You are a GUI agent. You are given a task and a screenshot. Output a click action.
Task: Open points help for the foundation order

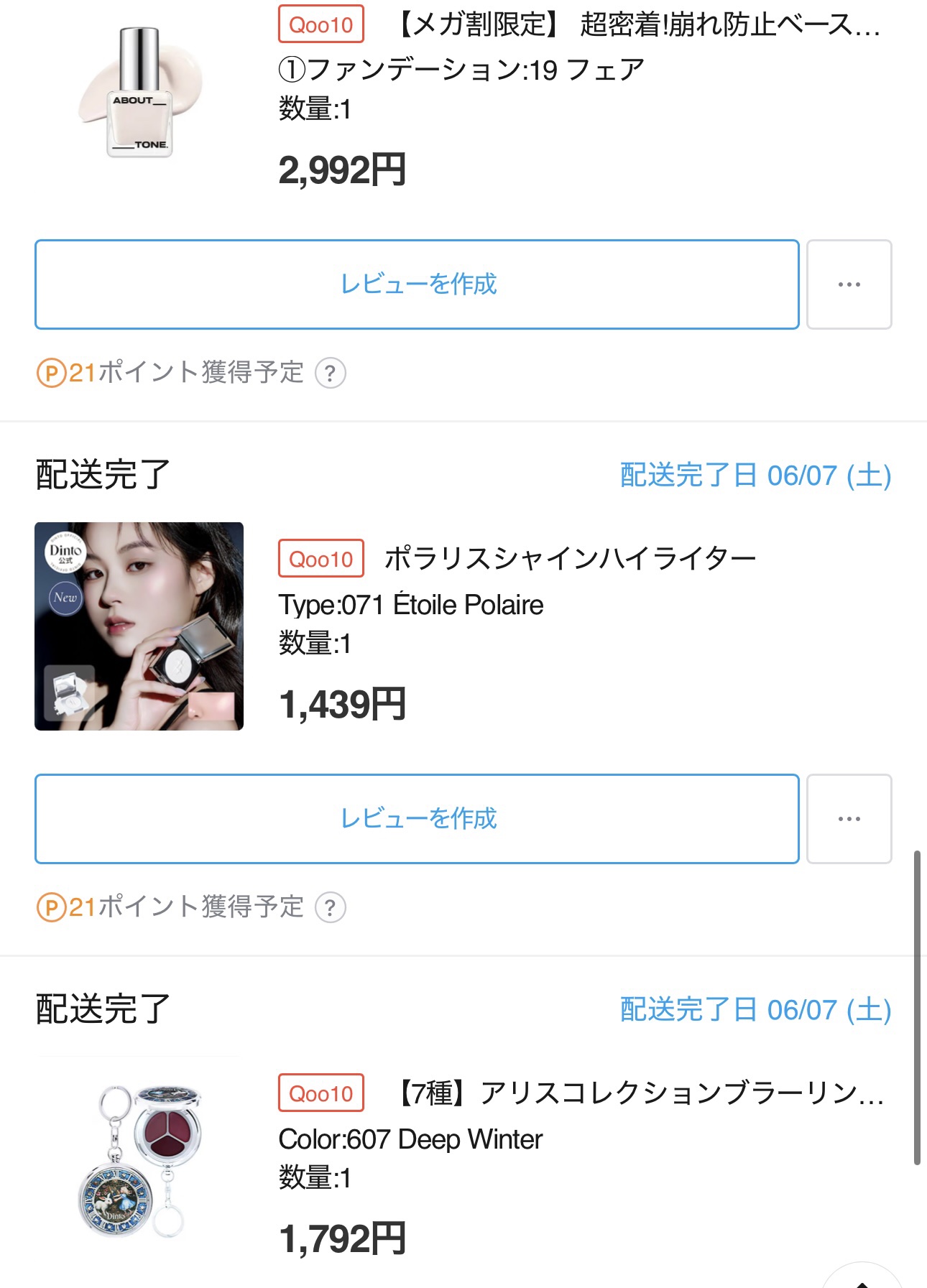coord(331,374)
